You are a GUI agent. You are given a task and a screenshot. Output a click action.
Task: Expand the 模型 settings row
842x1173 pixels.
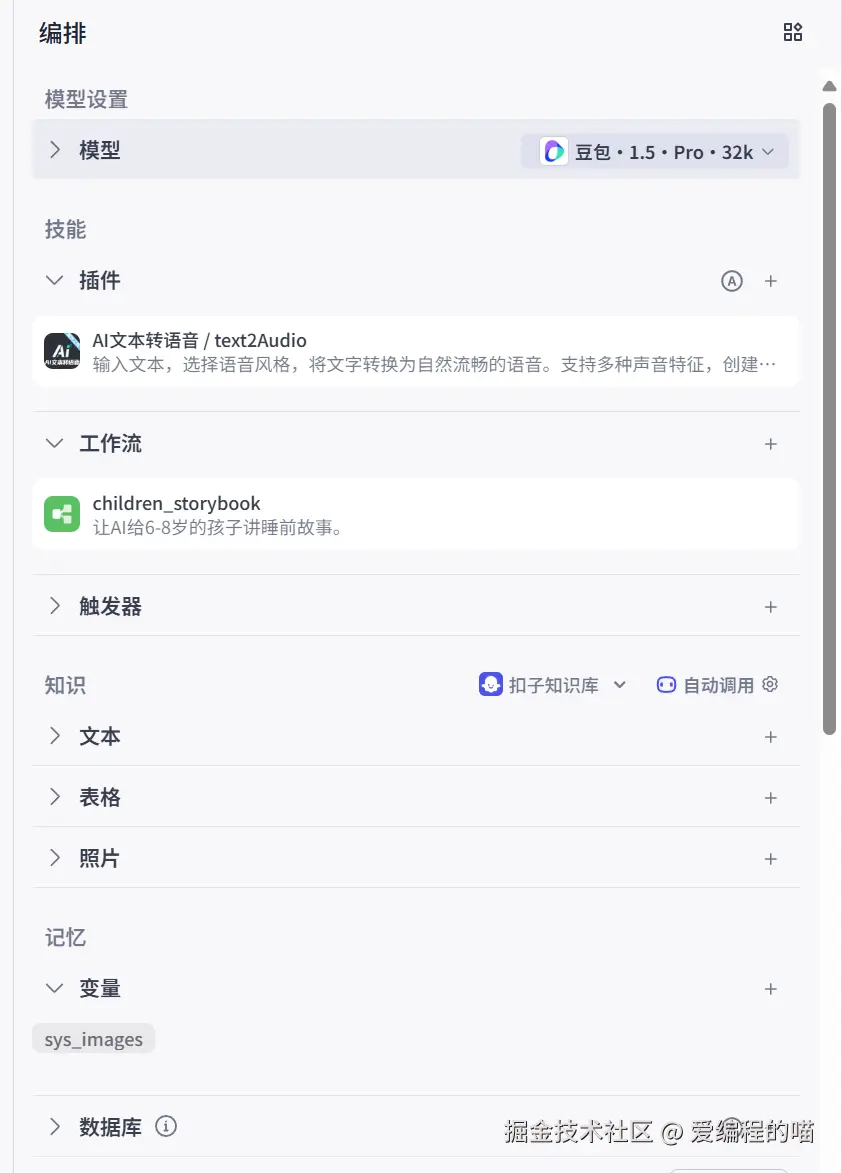(x=55, y=150)
